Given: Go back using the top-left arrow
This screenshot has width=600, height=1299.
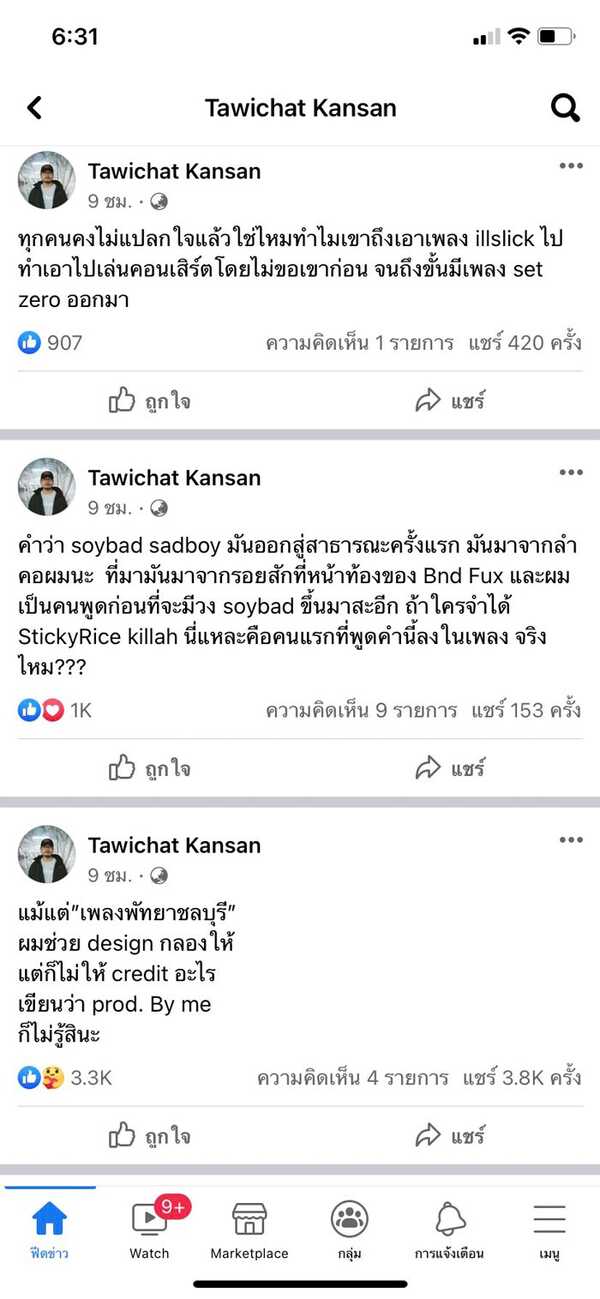Looking at the screenshot, I should (35, 108).
